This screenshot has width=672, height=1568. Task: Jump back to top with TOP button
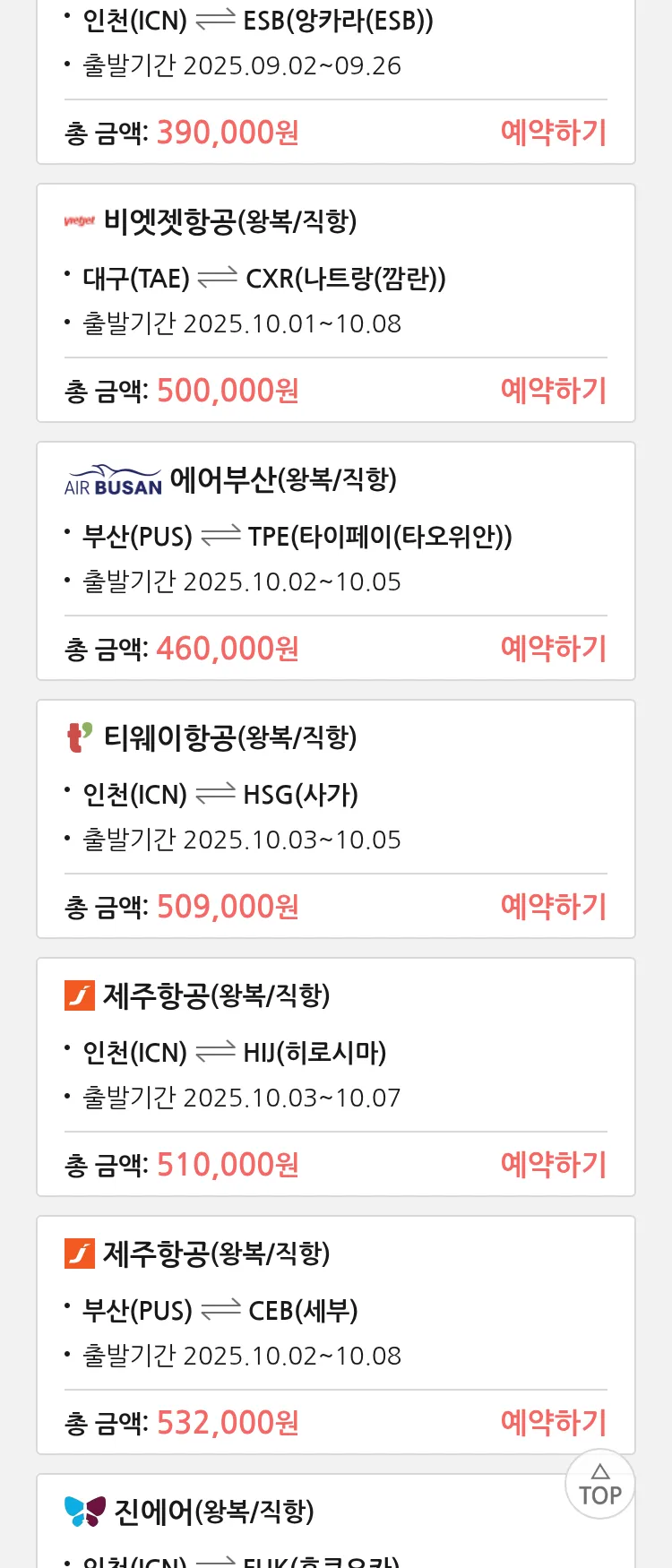tap(599, 1485)
